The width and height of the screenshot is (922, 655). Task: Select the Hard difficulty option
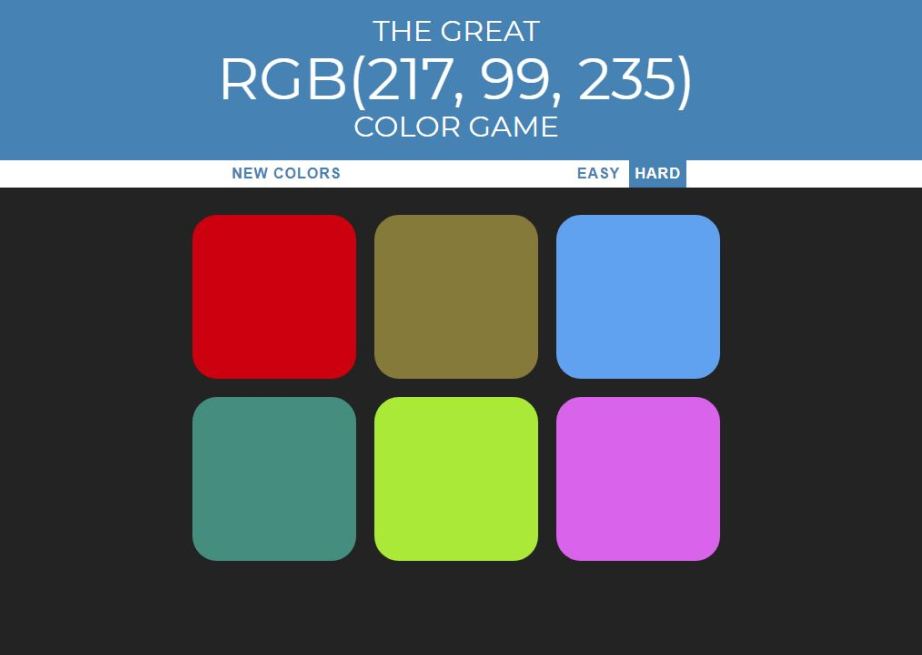(657, 173)
